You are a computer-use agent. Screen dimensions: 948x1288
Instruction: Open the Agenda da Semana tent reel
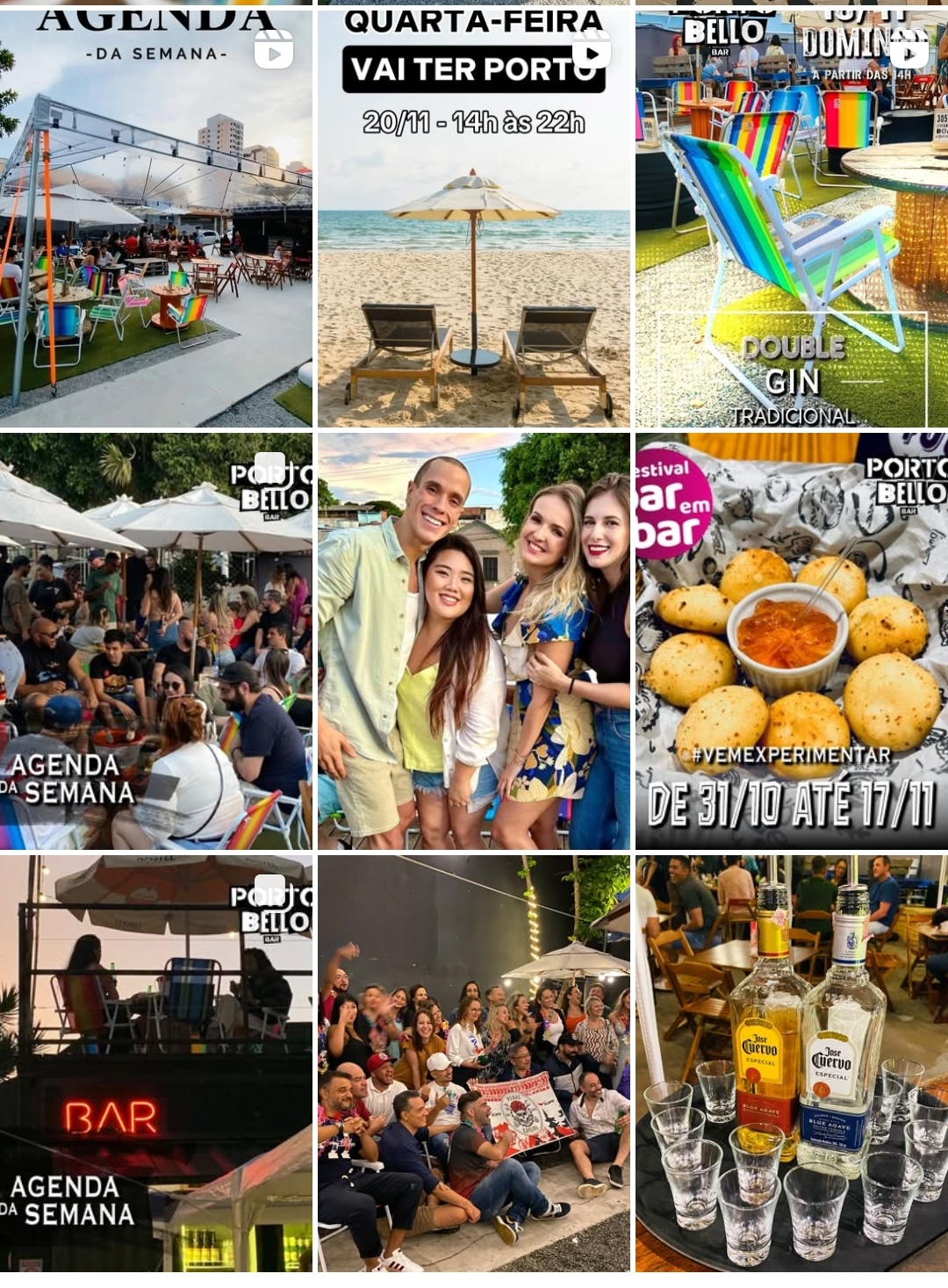155,219
